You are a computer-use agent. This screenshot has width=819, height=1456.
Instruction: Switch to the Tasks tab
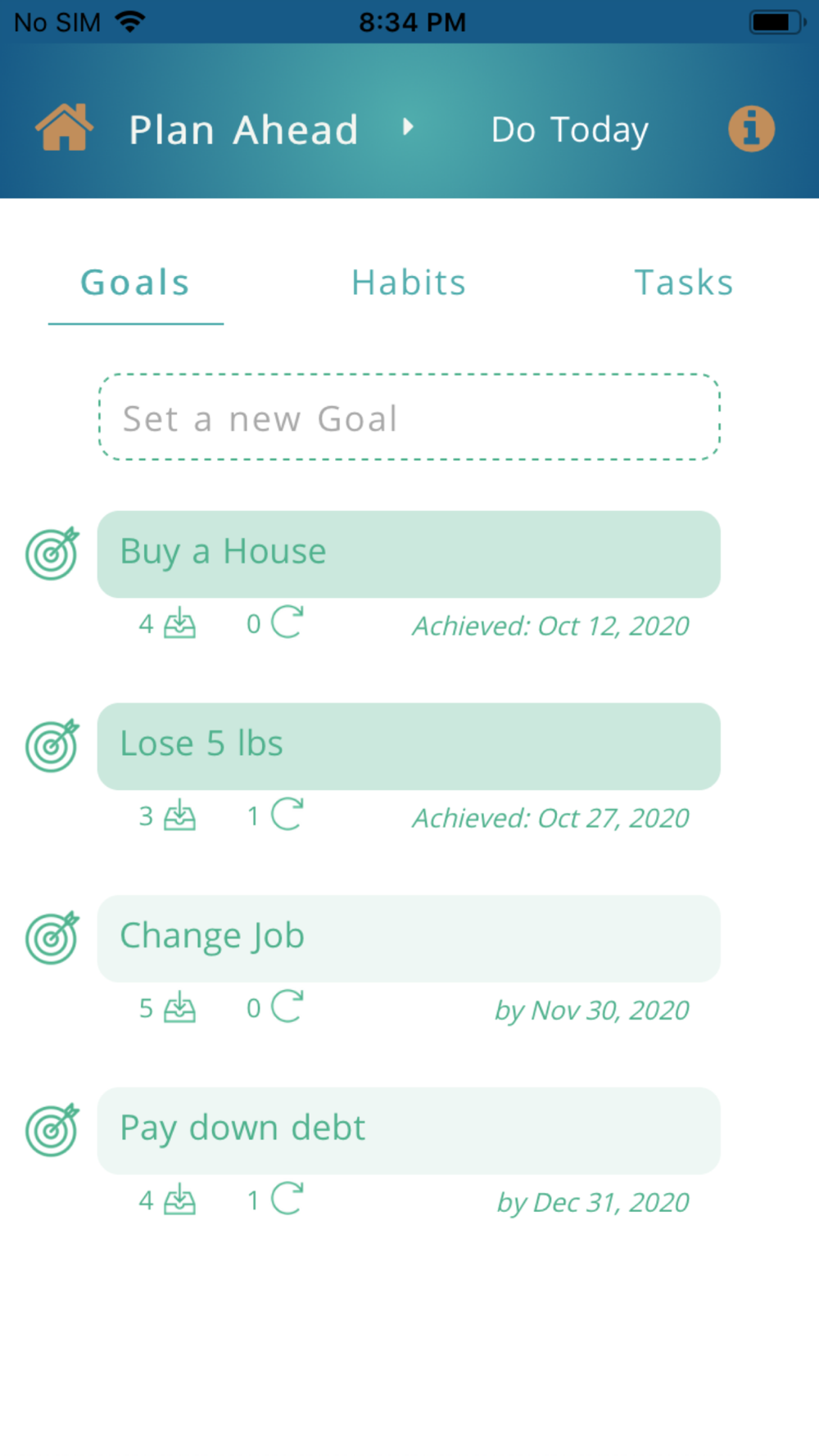[x=684, y=283]
